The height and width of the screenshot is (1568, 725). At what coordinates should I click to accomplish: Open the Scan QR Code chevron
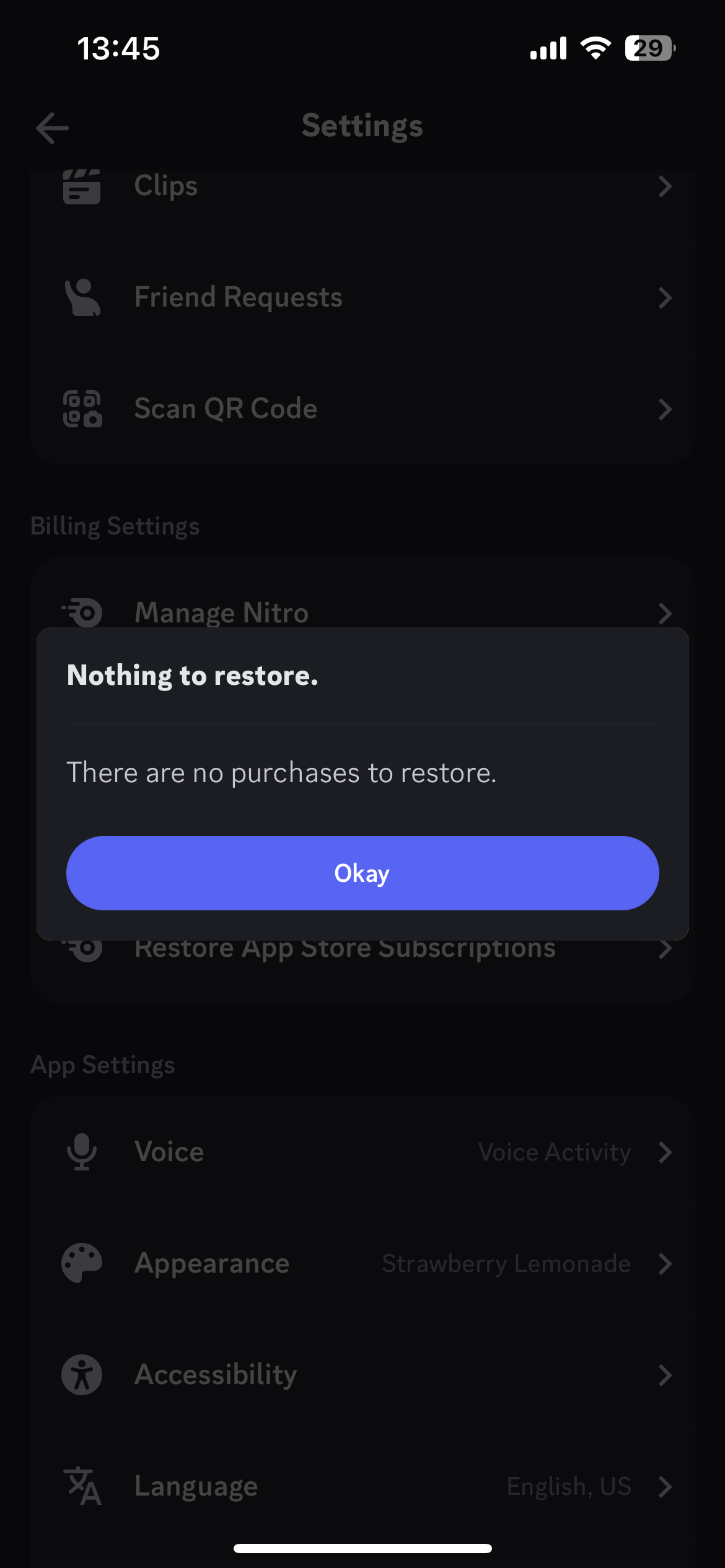[666, 409]
